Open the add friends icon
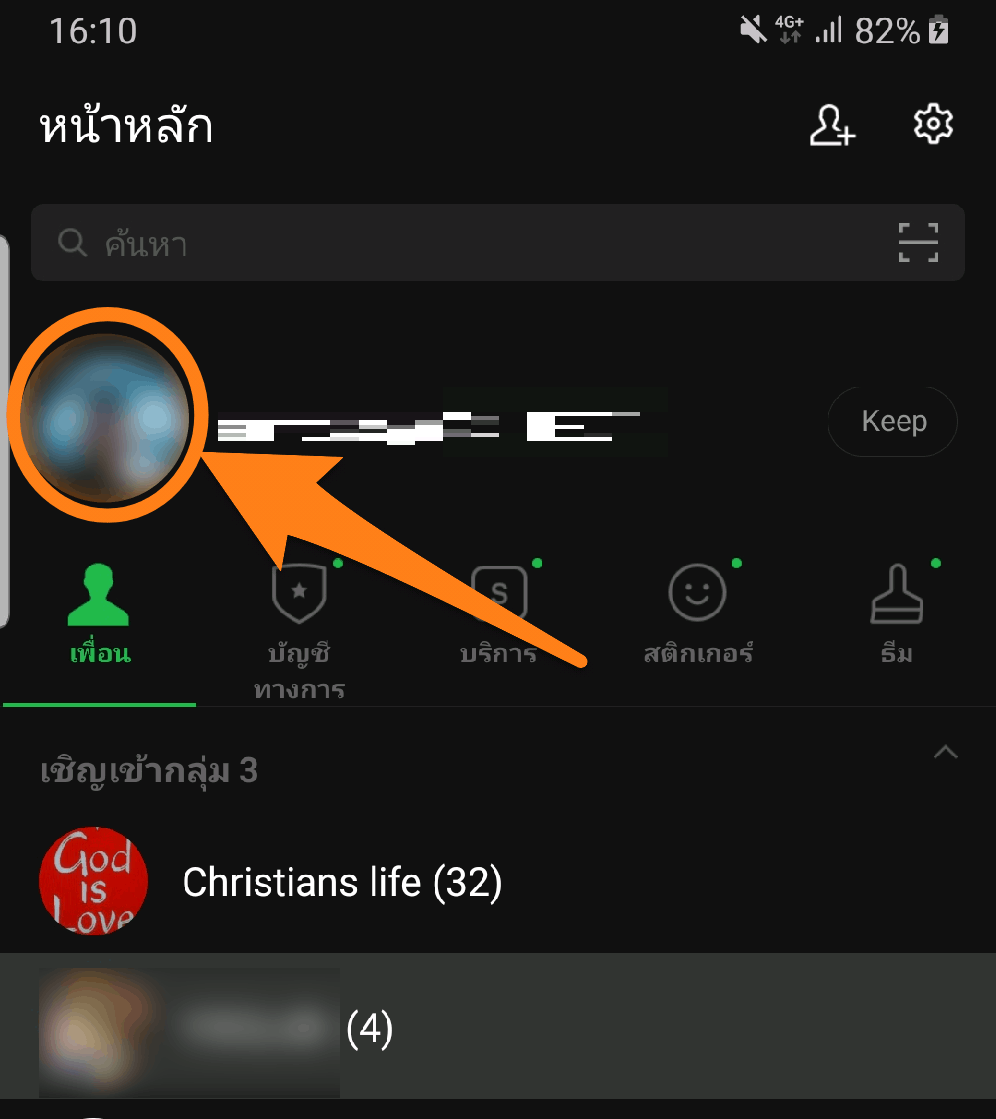Viewport: 996px width, 1119px height. (x=832, y=127)
